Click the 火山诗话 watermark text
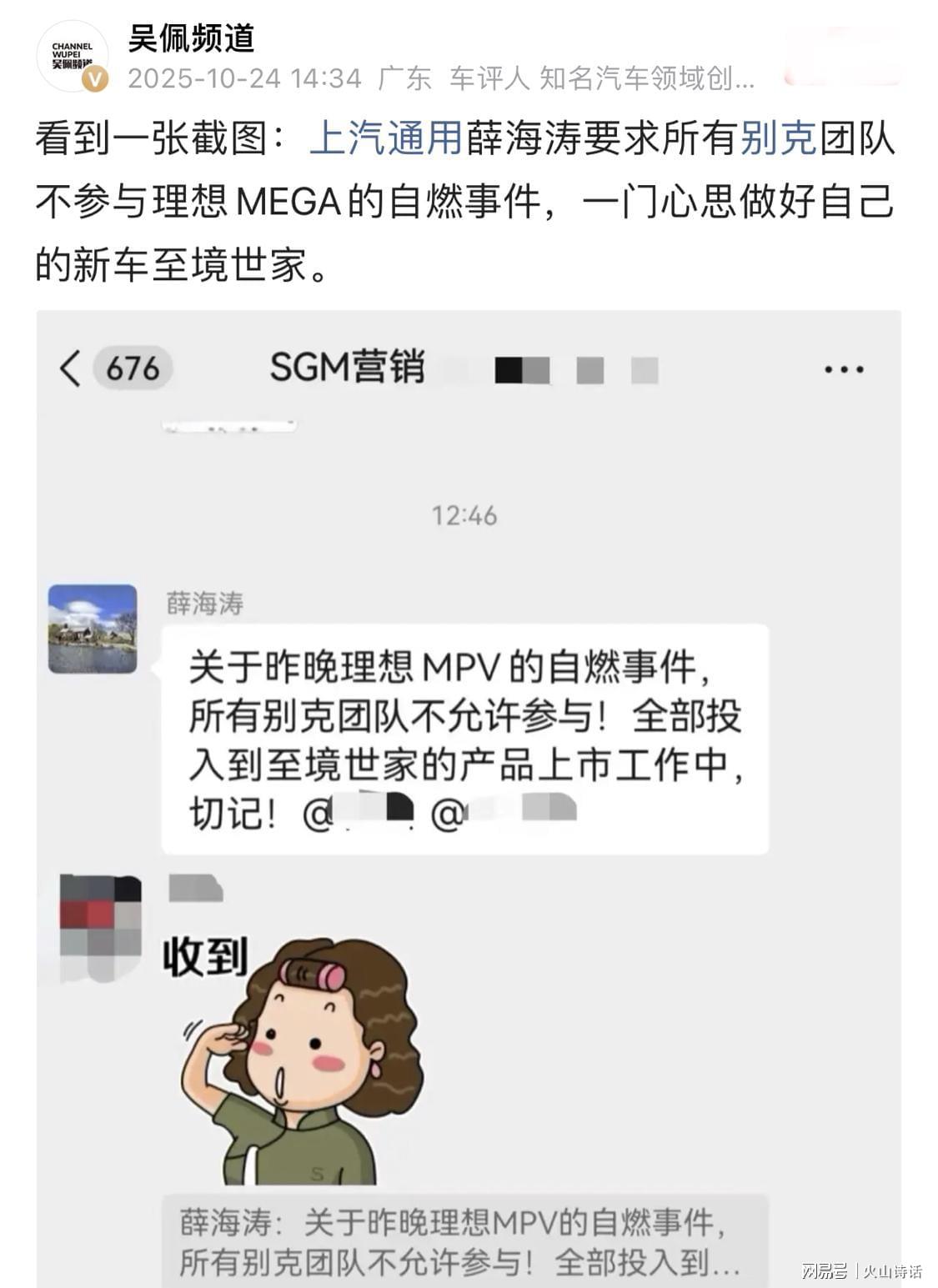This screenshot has width=938, height=1288. pos(895,1269)
